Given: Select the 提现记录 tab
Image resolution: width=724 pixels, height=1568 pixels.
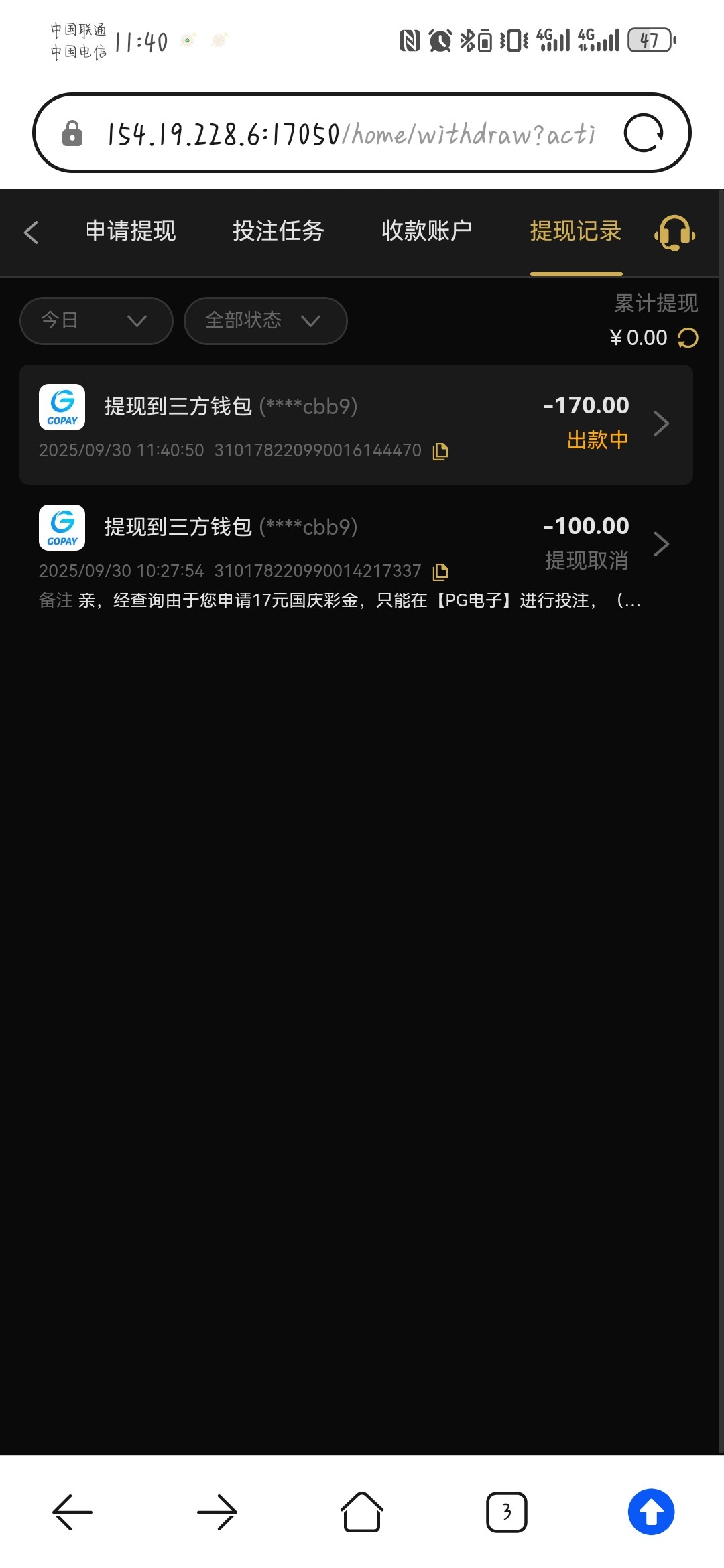Looking at the screenshot, I should (x=577, y=232).
